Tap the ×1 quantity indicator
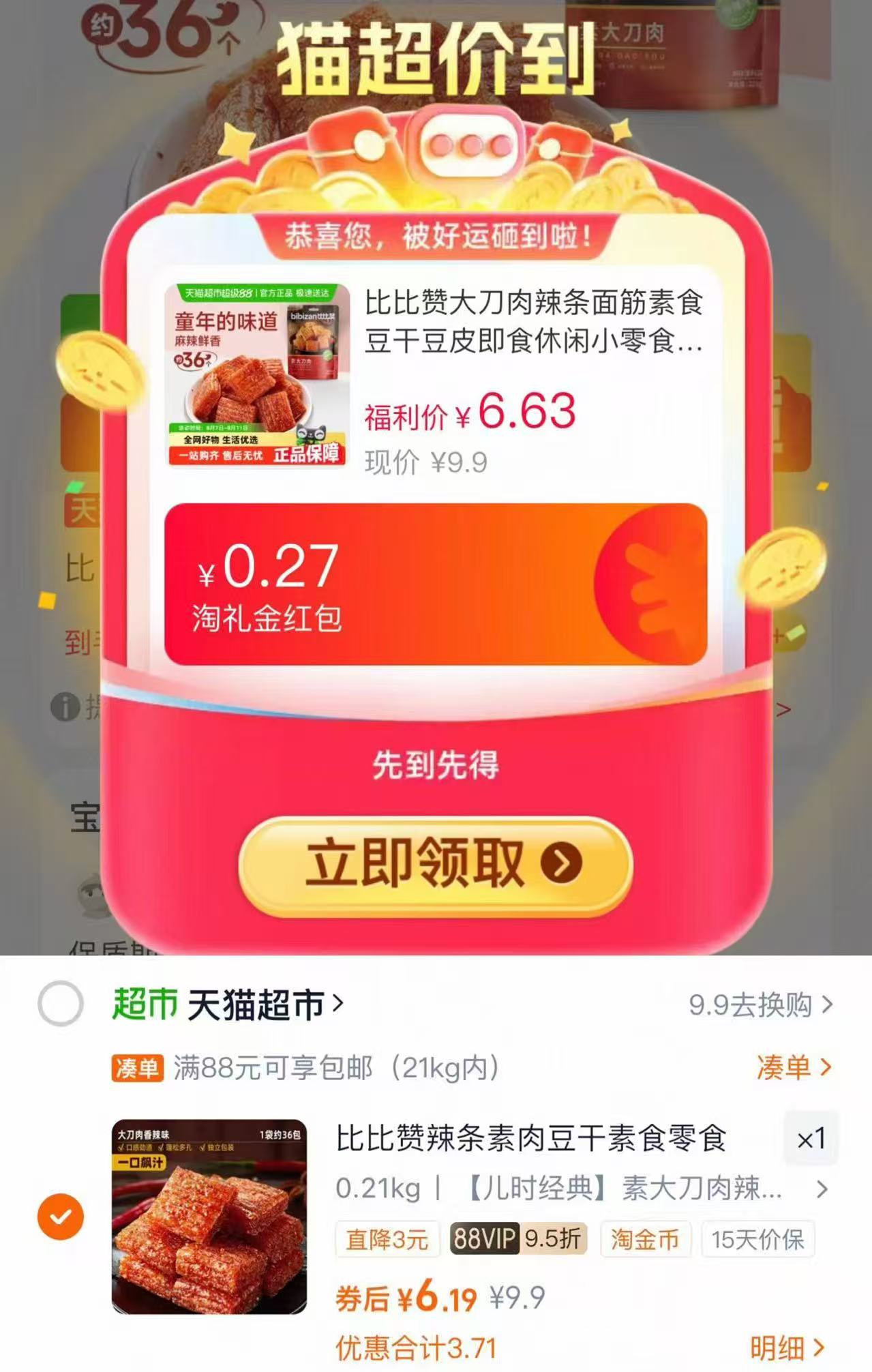 tap(811, 1139)
